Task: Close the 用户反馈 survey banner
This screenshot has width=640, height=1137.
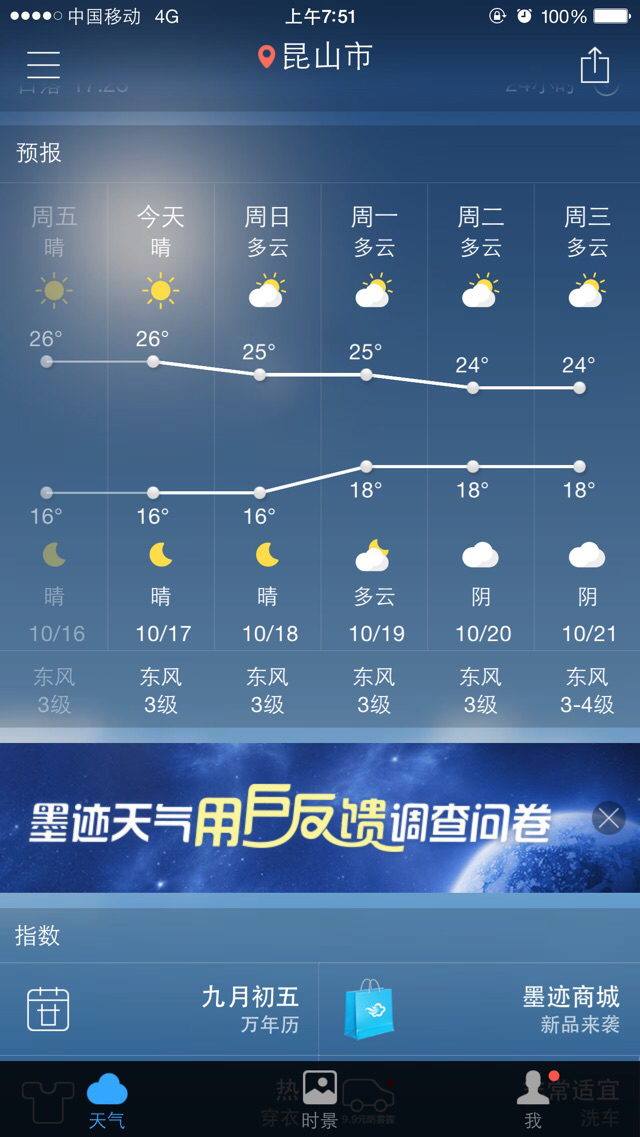Action: pos(609,818)
